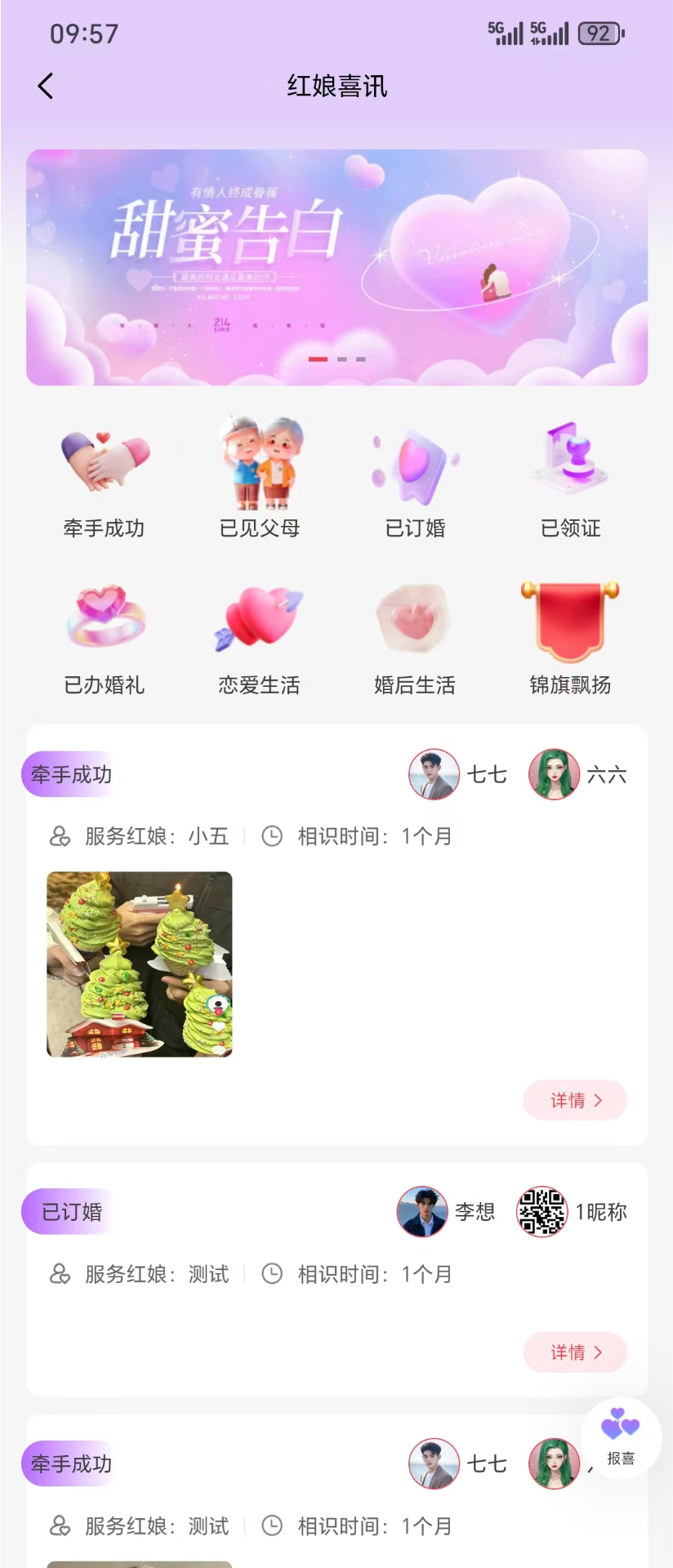Screen dimensions: 673x1568
Task: Tap the floating 报喜 button
Action: (x=621, y=1437)
